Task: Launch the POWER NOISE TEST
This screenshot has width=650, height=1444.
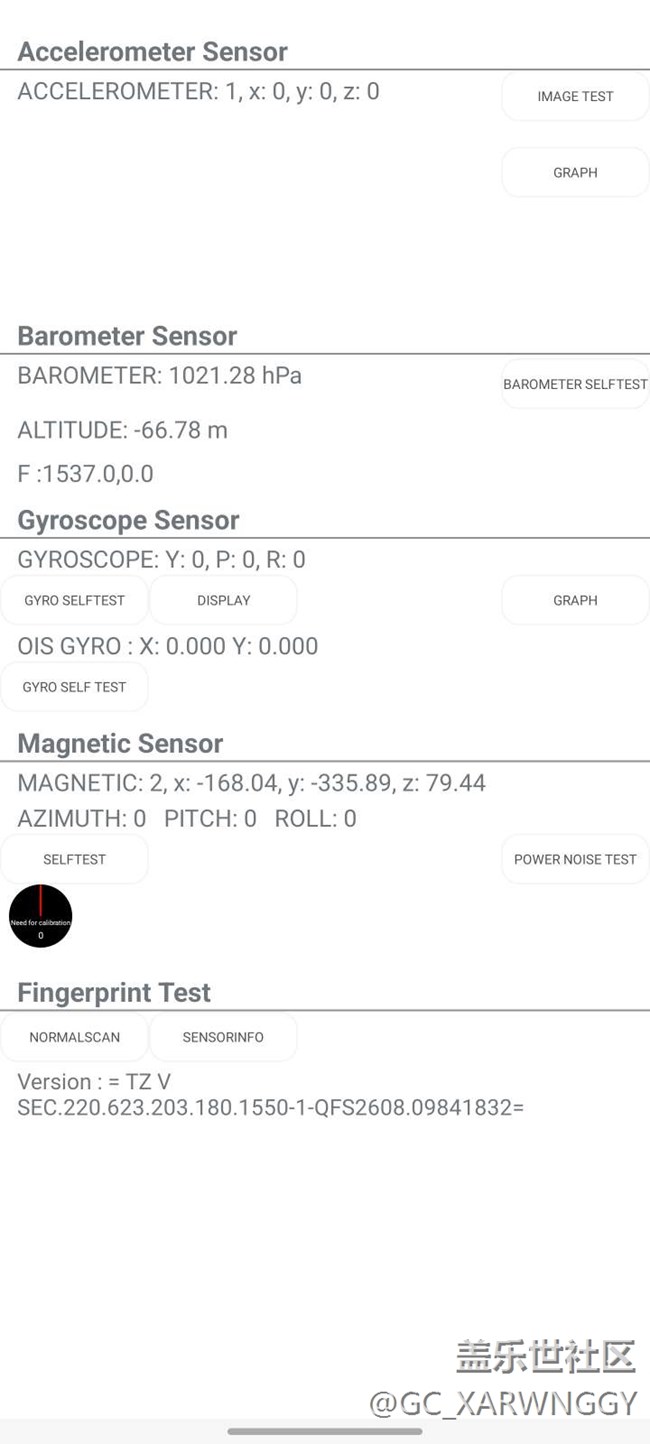Action: coord(575,859)
